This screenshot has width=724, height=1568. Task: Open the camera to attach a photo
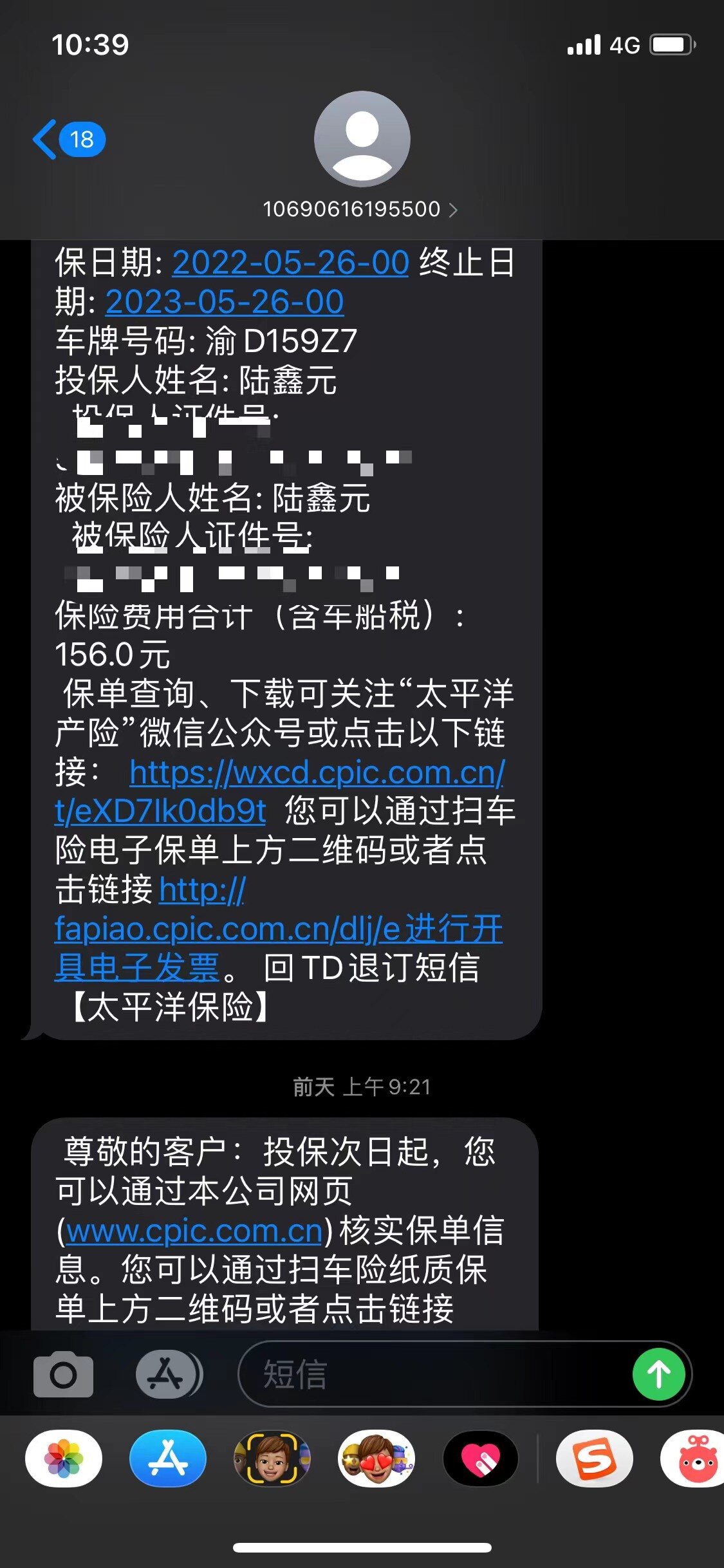tap(63, 1374)
